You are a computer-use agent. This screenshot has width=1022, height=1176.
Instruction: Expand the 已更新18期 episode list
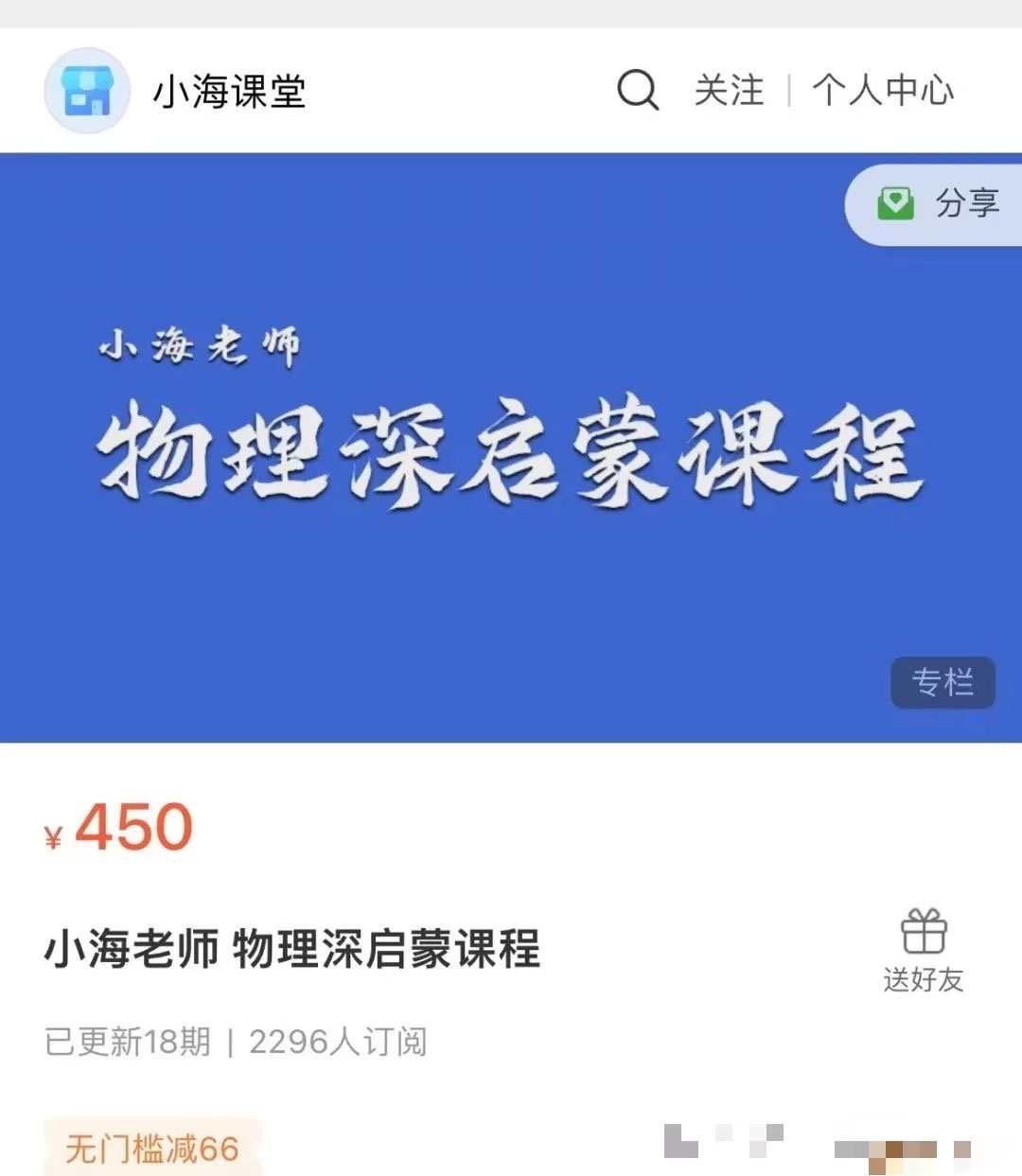tap(130, 1040)
